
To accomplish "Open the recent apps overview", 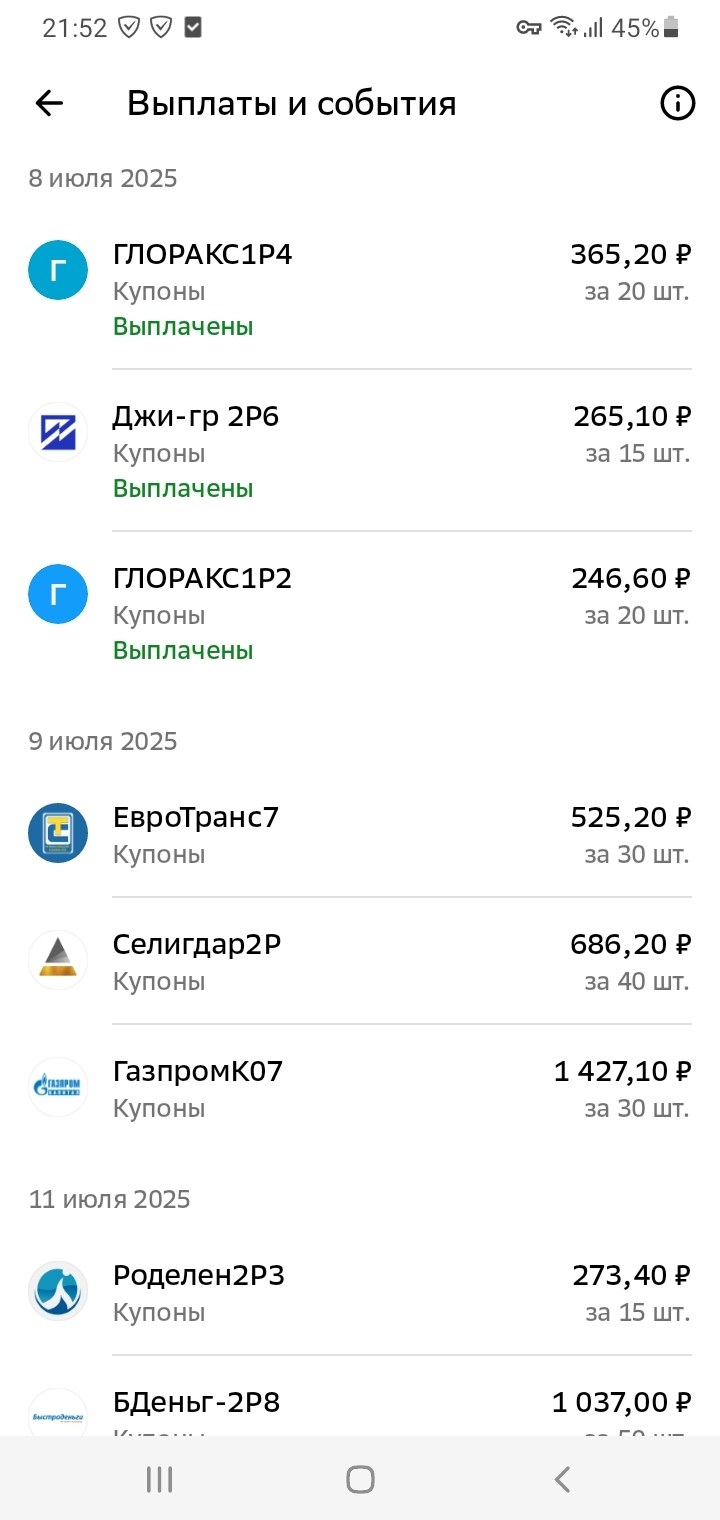I will click(160, 1479).
